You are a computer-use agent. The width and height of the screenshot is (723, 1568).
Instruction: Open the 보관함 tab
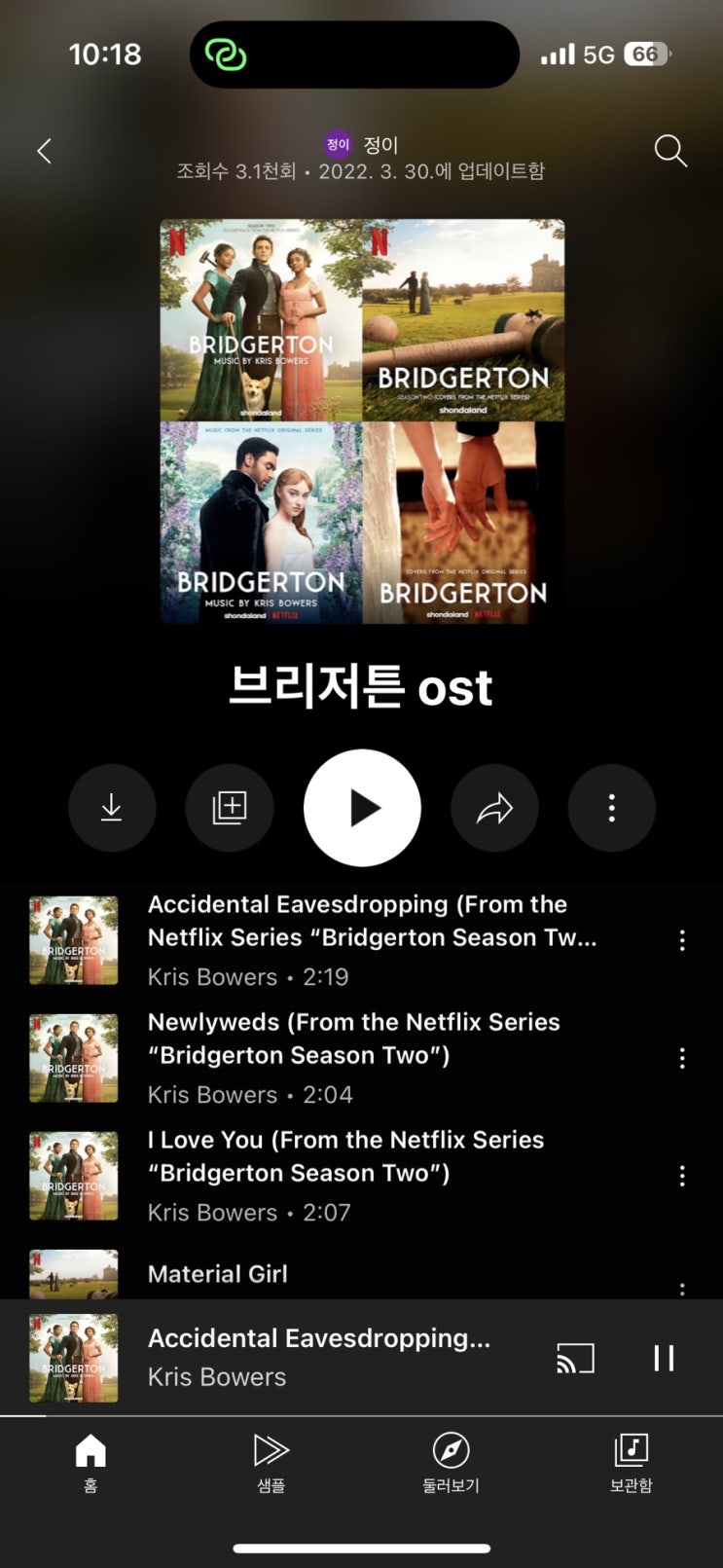631,1462
